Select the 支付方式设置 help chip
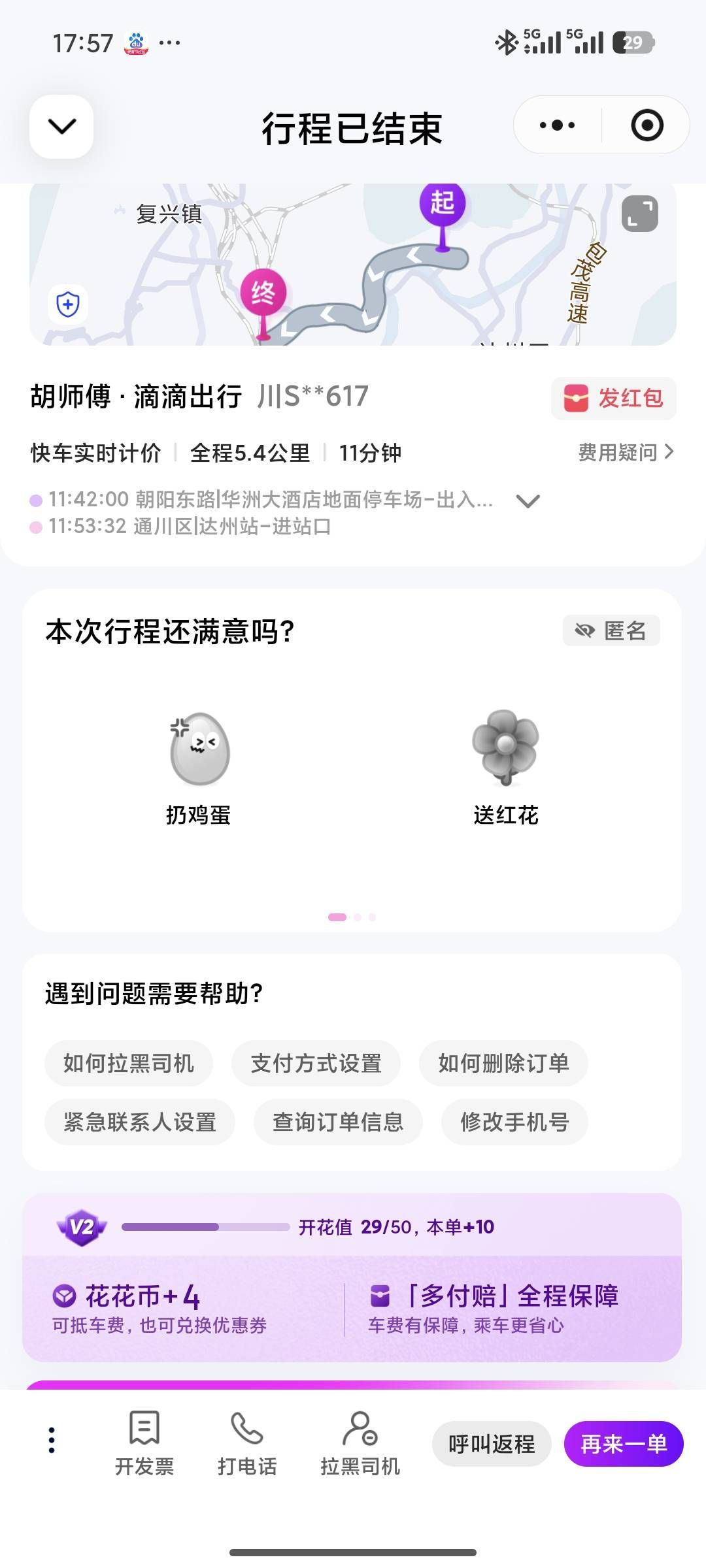 316,1064
